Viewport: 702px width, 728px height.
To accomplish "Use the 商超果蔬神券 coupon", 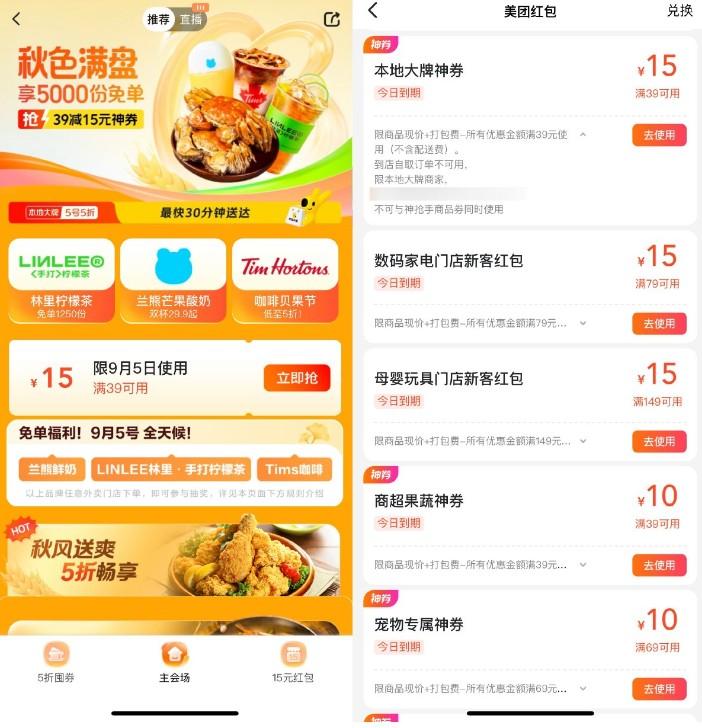I will 659,565.
